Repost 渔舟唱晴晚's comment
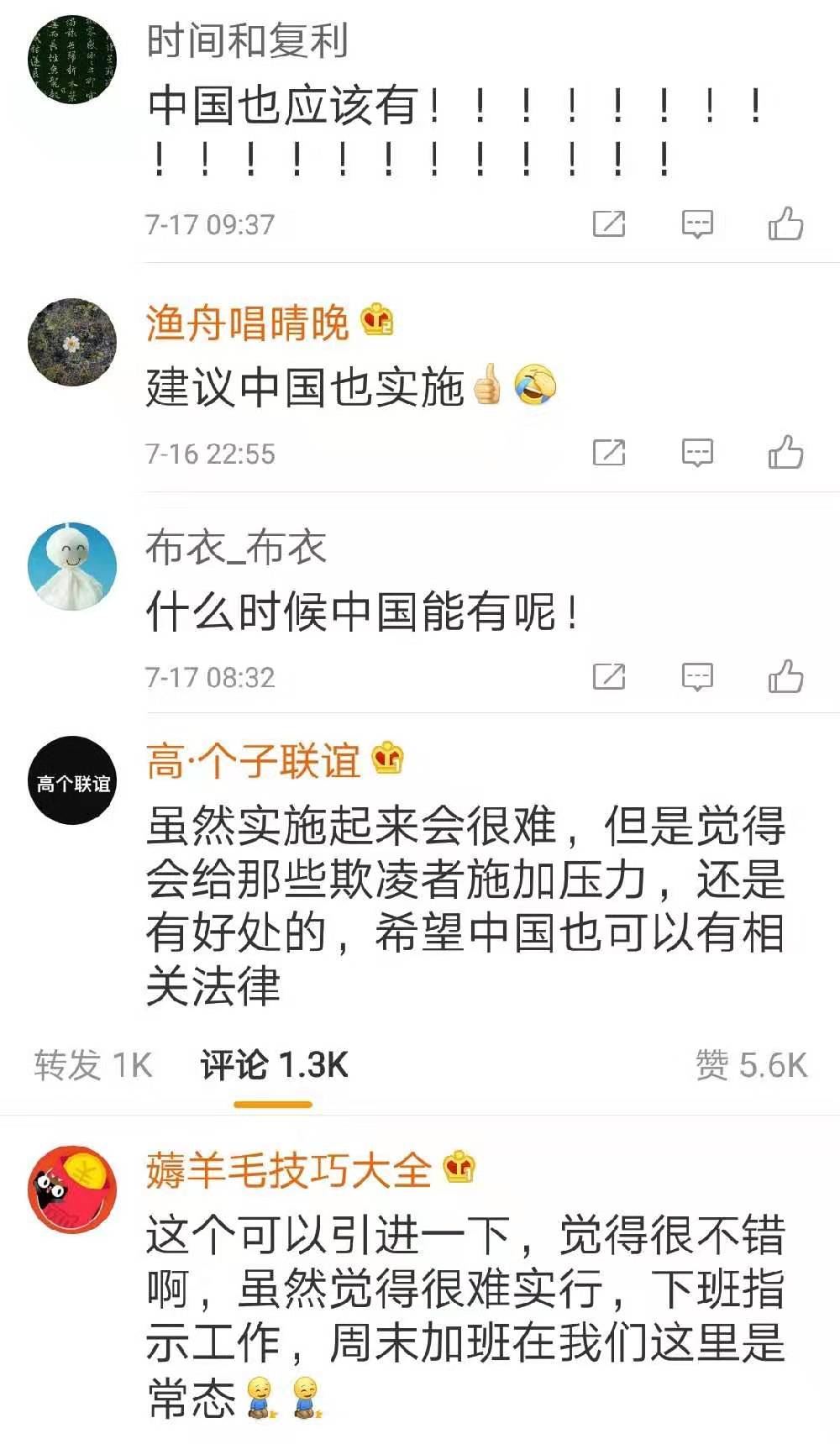 [609, 453]
